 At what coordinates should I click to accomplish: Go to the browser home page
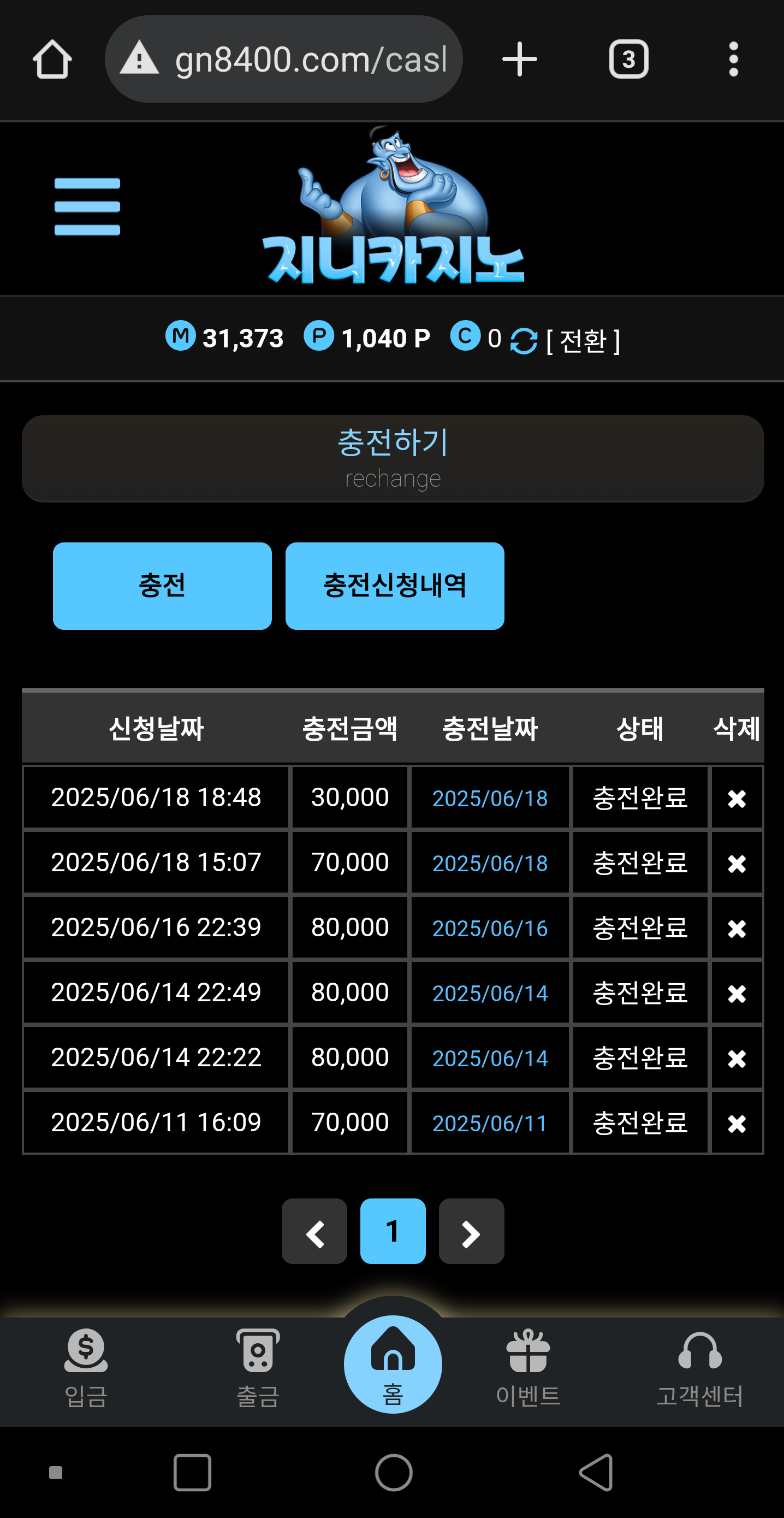pyautogui.click(x=52, y=60)
